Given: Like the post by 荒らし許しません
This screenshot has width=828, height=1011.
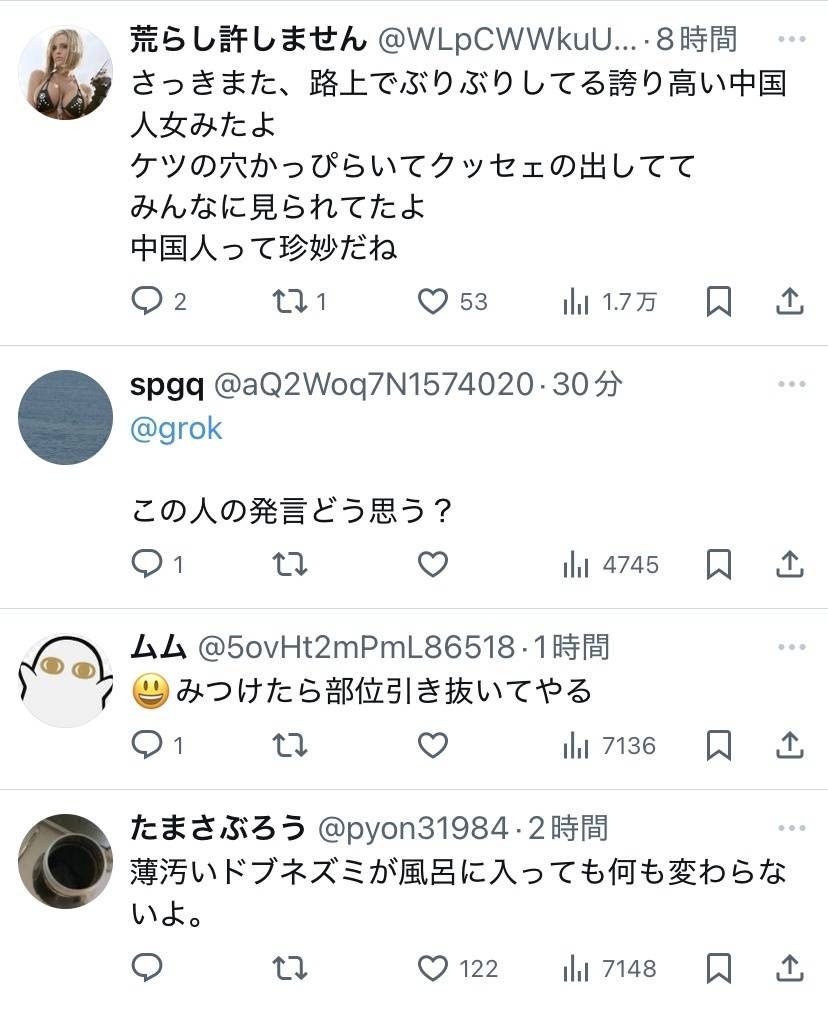Looking at the screenshot, I should (x=432, y=301).
